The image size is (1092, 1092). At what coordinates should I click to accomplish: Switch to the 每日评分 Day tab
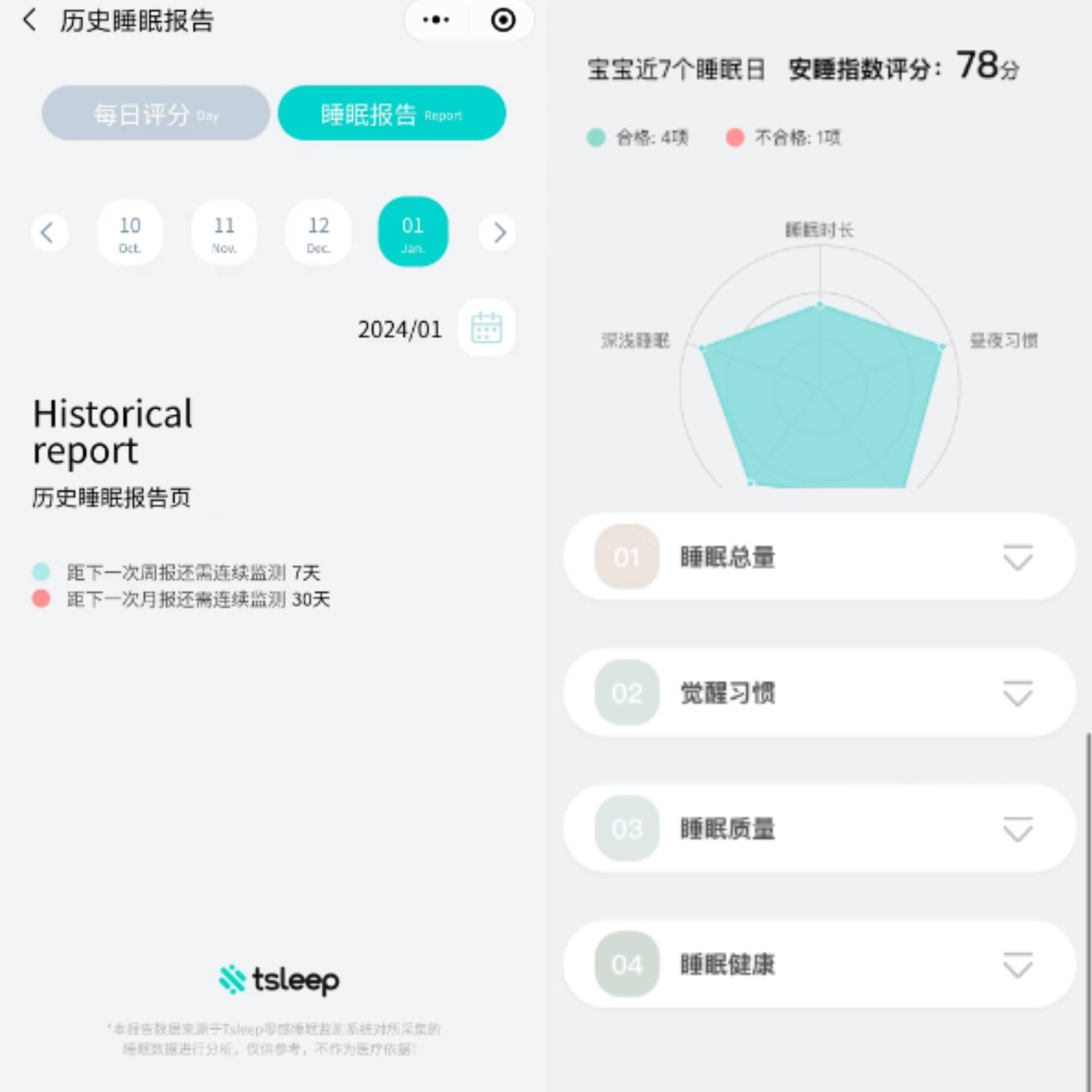[x=155, y=114]
